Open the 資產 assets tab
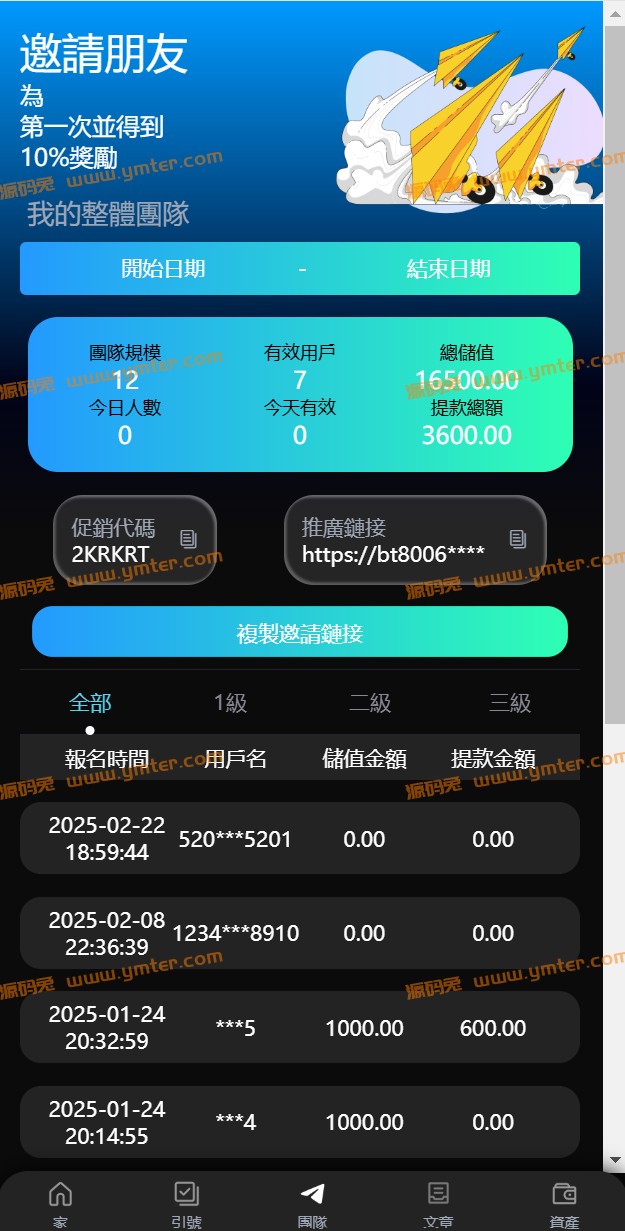Image resolution: width=625 pixels, height=1231 pixels. click(x=564, y=1202)
